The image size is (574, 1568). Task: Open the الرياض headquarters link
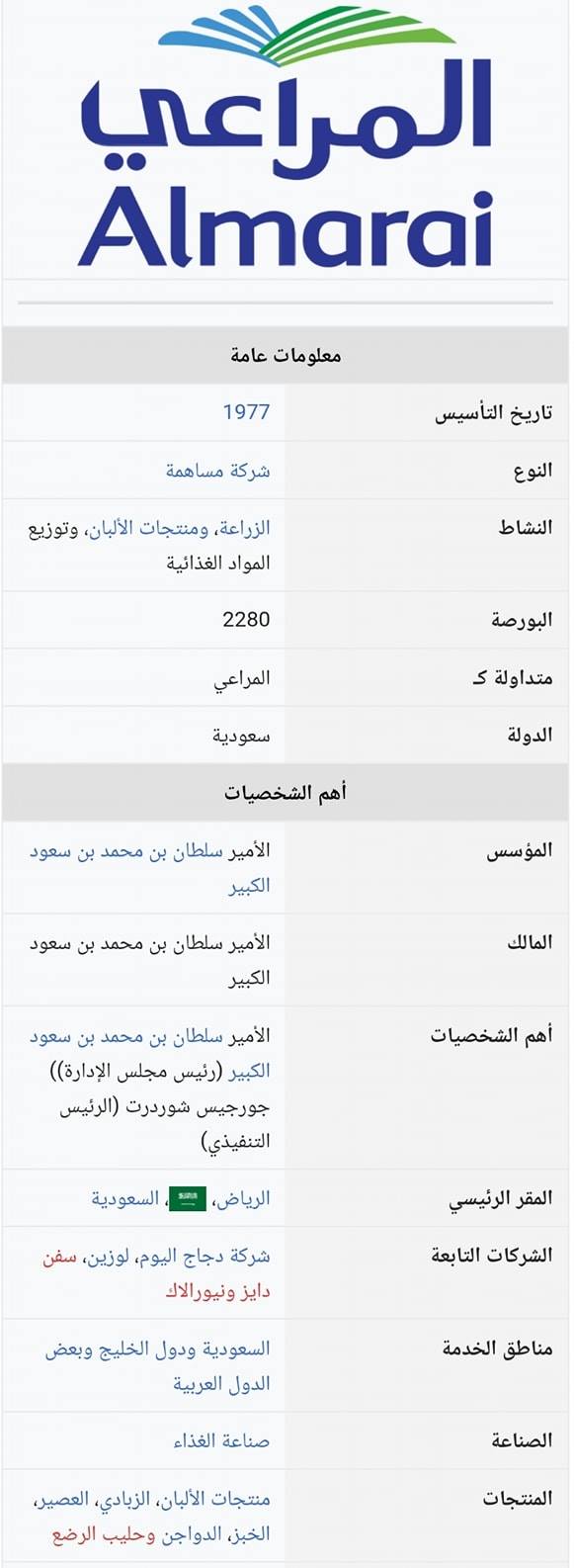coord(243,1198)
